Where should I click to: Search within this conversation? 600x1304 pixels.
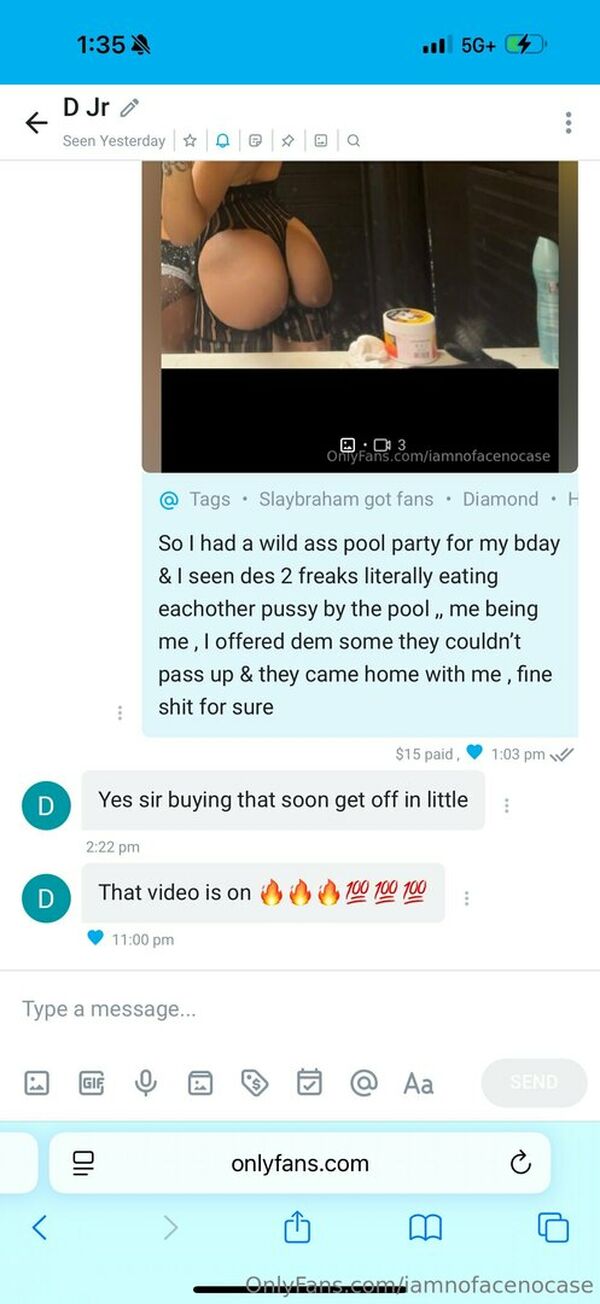click(x=353, y=141)
